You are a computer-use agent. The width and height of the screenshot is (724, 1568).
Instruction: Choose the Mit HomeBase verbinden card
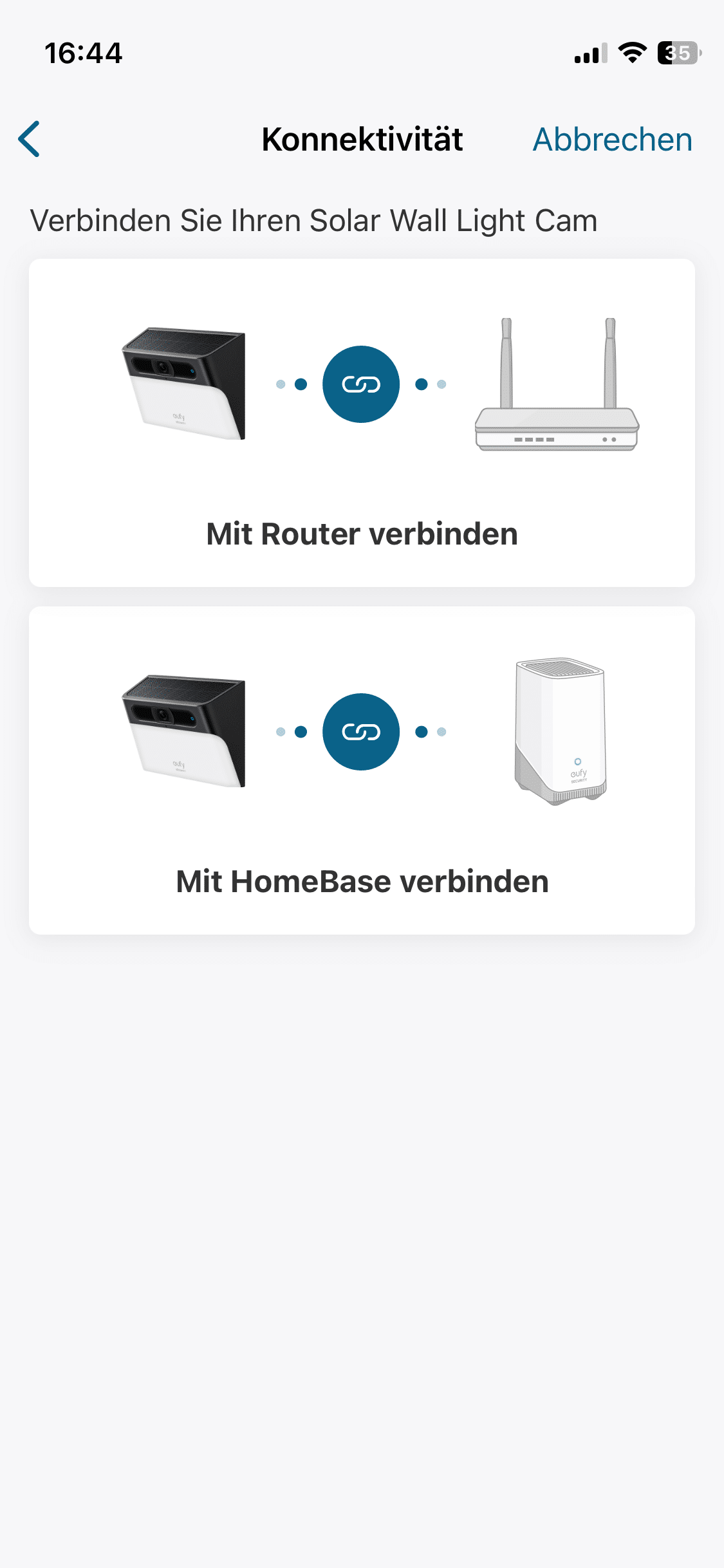[x=362, y=770]
